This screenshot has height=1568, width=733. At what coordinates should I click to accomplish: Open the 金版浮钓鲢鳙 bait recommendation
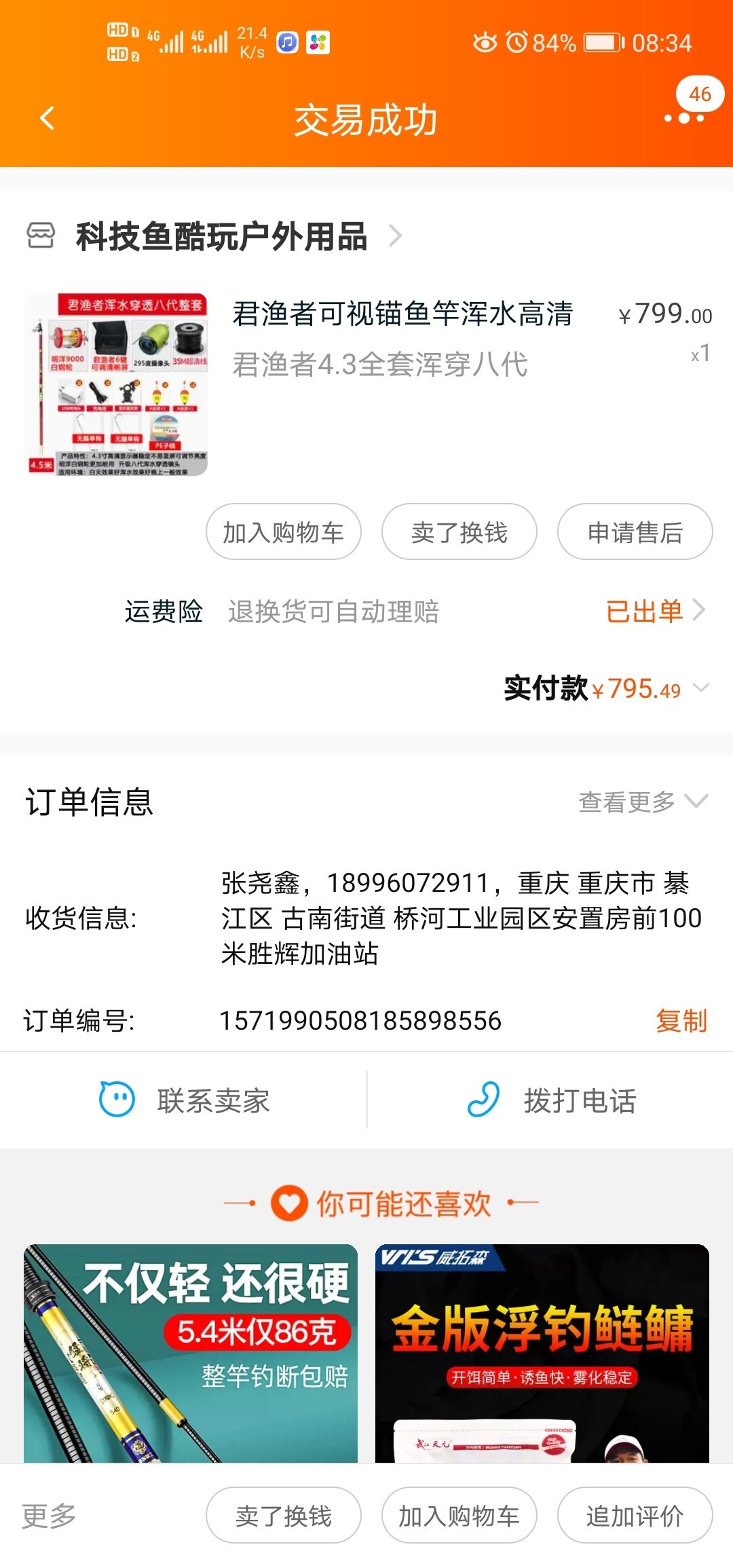pos(542,1353)
